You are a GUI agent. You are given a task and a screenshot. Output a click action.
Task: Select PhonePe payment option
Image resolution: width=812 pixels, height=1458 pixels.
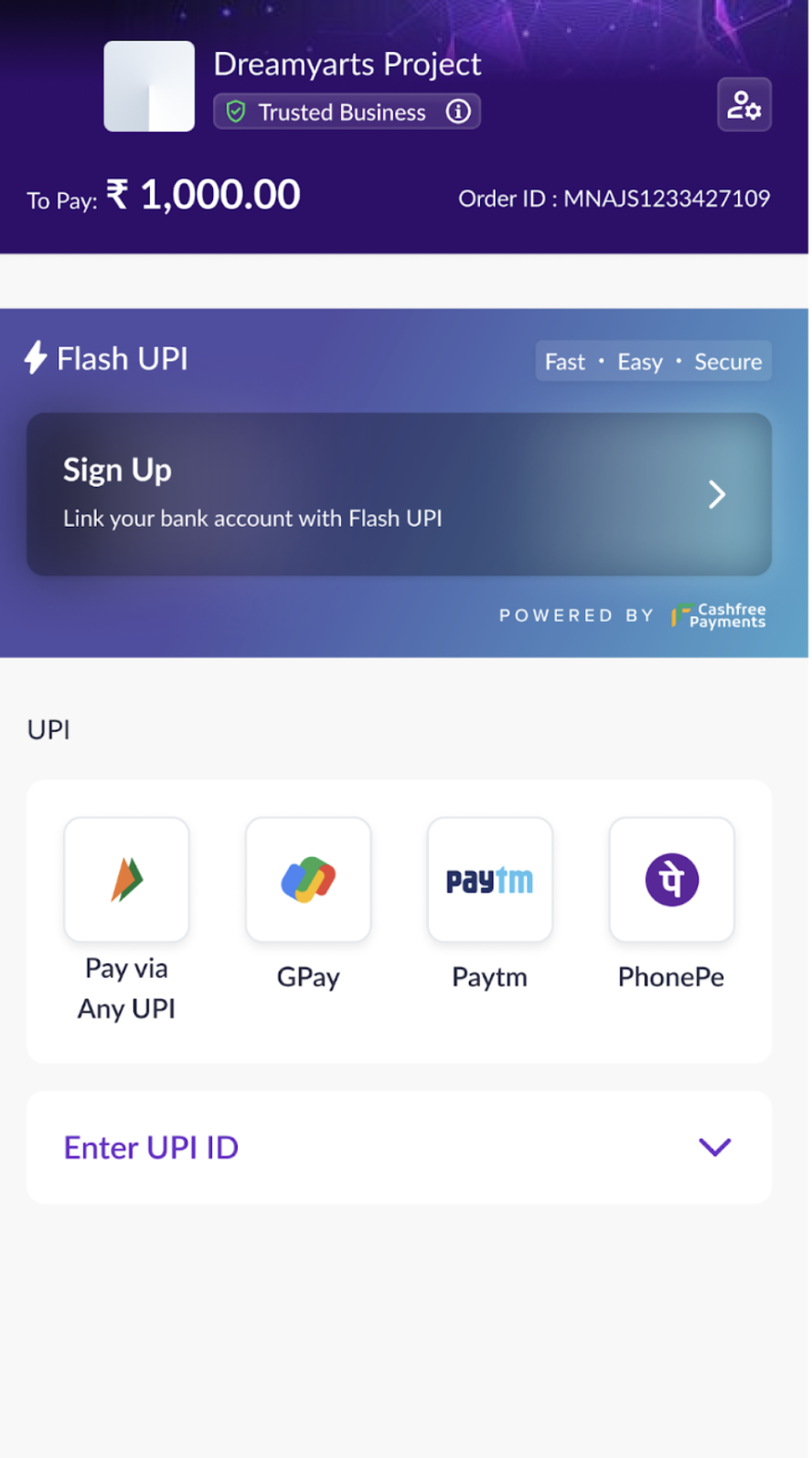click(x=671, y=880)
